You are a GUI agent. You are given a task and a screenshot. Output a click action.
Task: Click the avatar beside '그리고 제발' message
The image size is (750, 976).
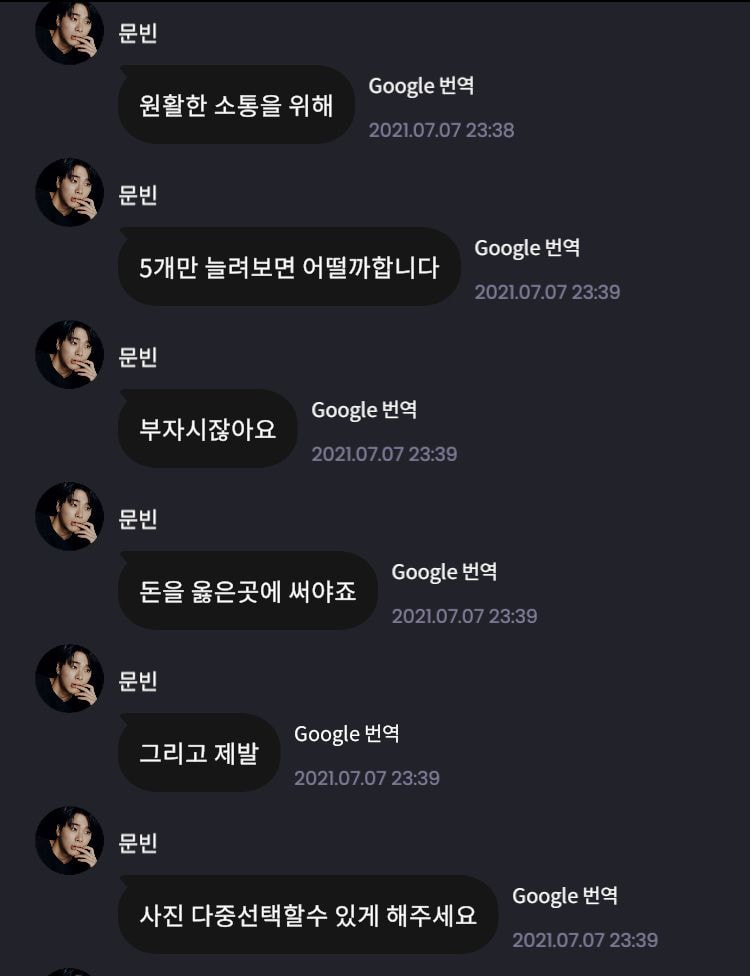[69, 678]
